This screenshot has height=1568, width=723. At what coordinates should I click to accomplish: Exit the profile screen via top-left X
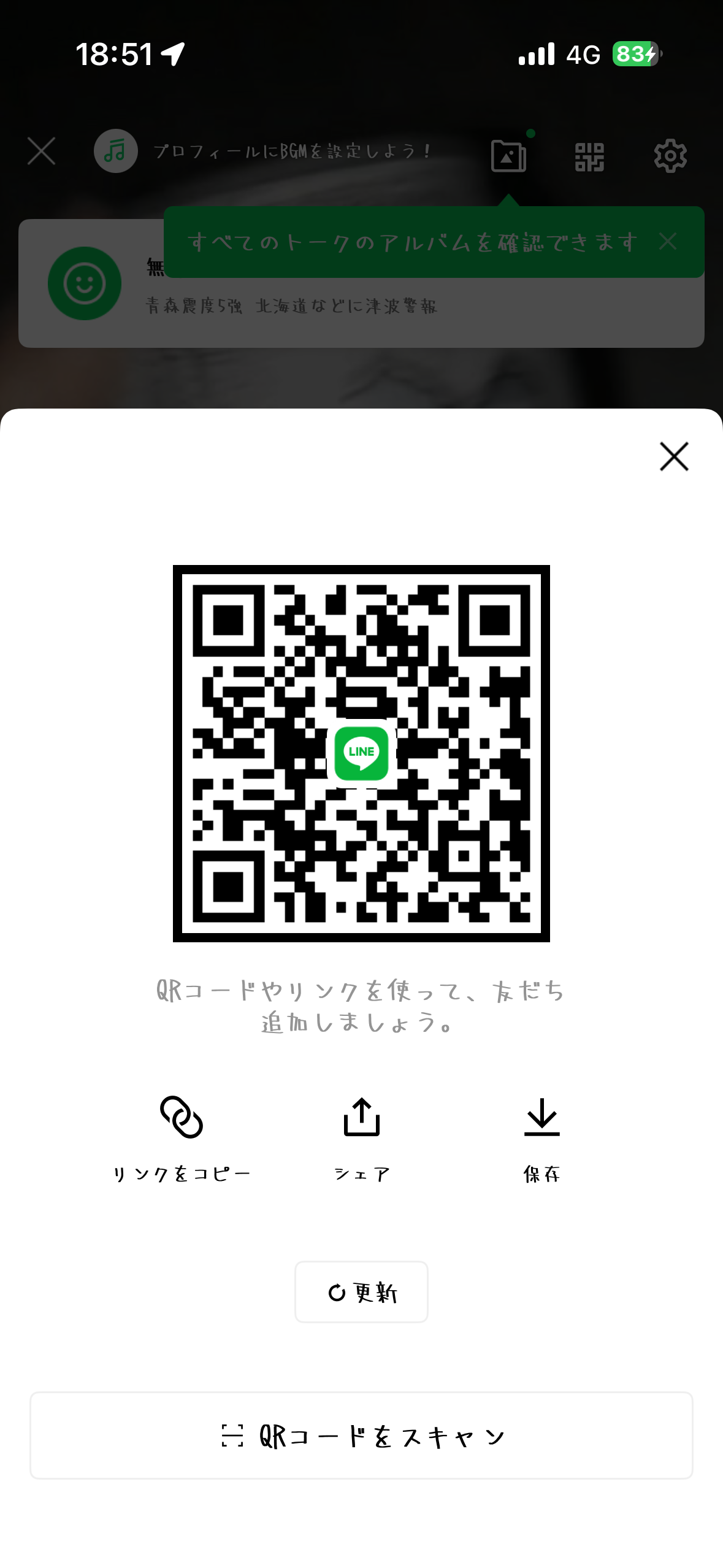pos(41,152)
